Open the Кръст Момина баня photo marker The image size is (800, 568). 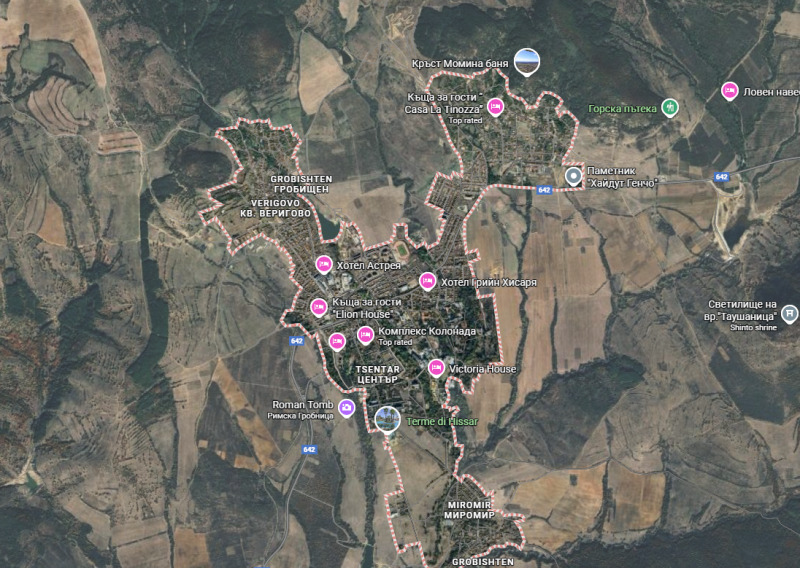click(x=525, y=63)
